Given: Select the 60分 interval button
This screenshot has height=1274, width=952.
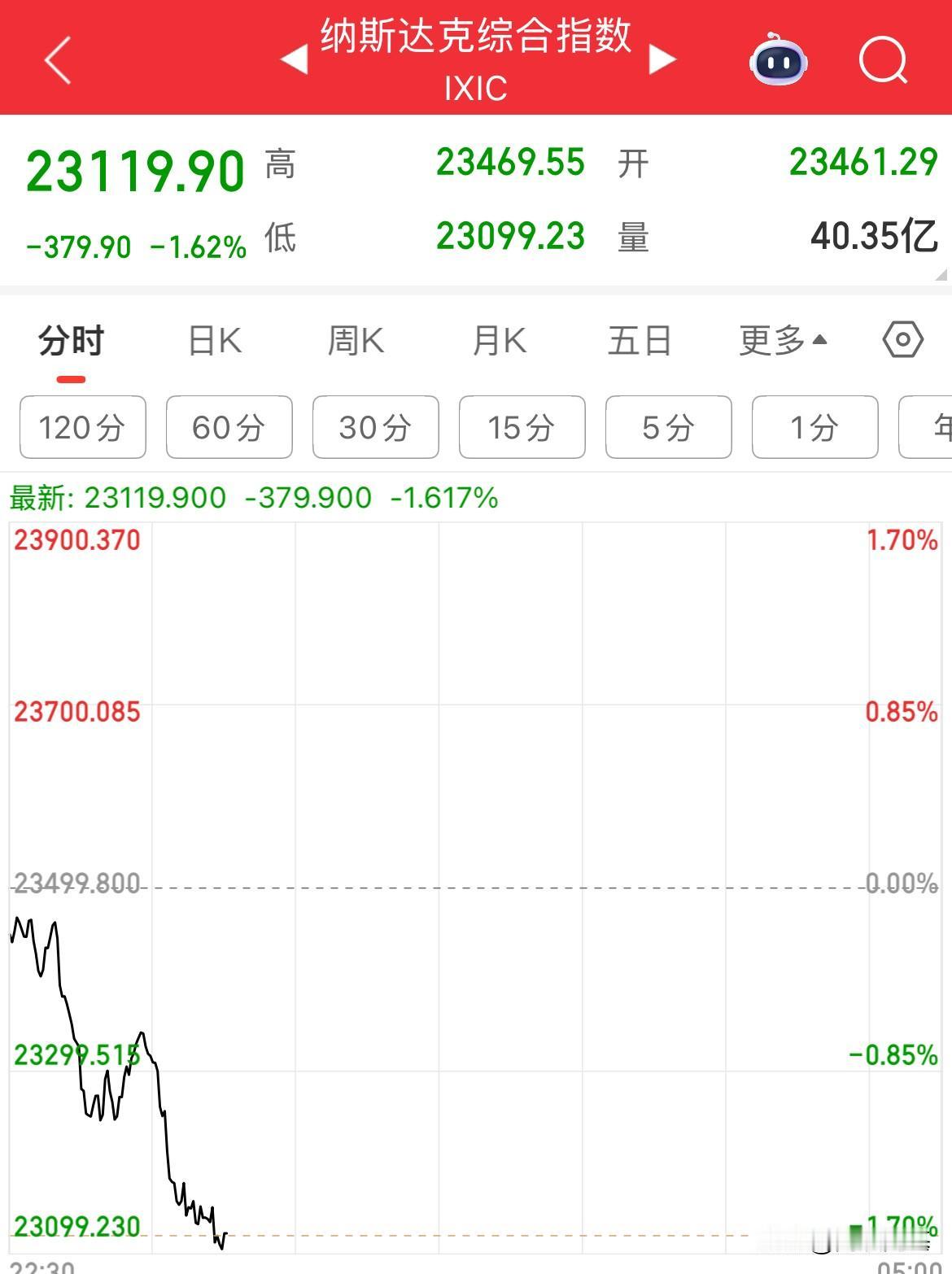Looking at the screenshot, I should 229,427.
